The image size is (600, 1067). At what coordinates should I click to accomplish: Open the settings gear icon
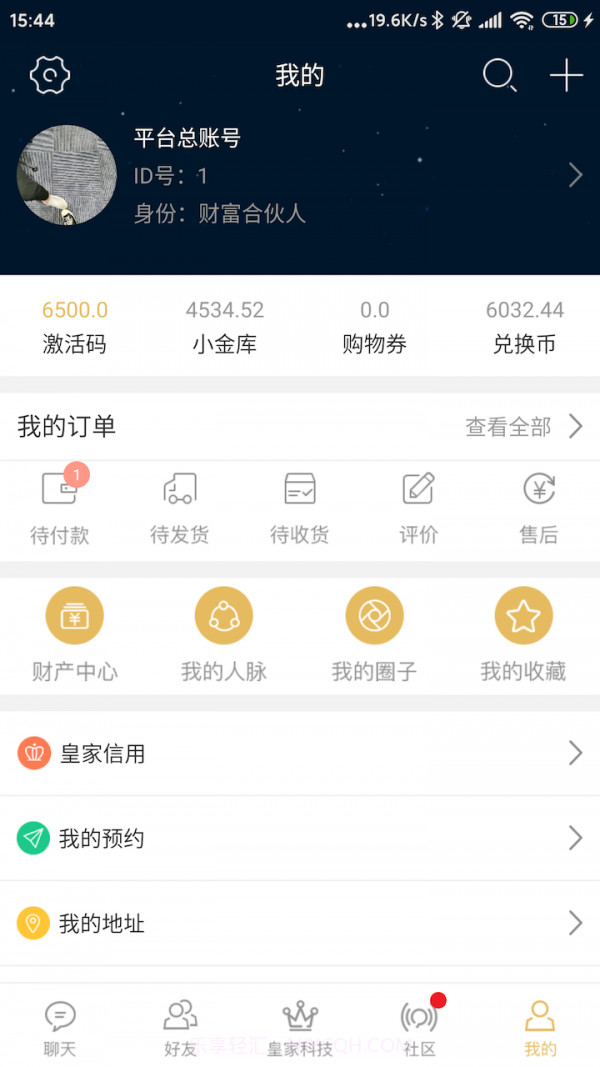[x=50, y=75]
